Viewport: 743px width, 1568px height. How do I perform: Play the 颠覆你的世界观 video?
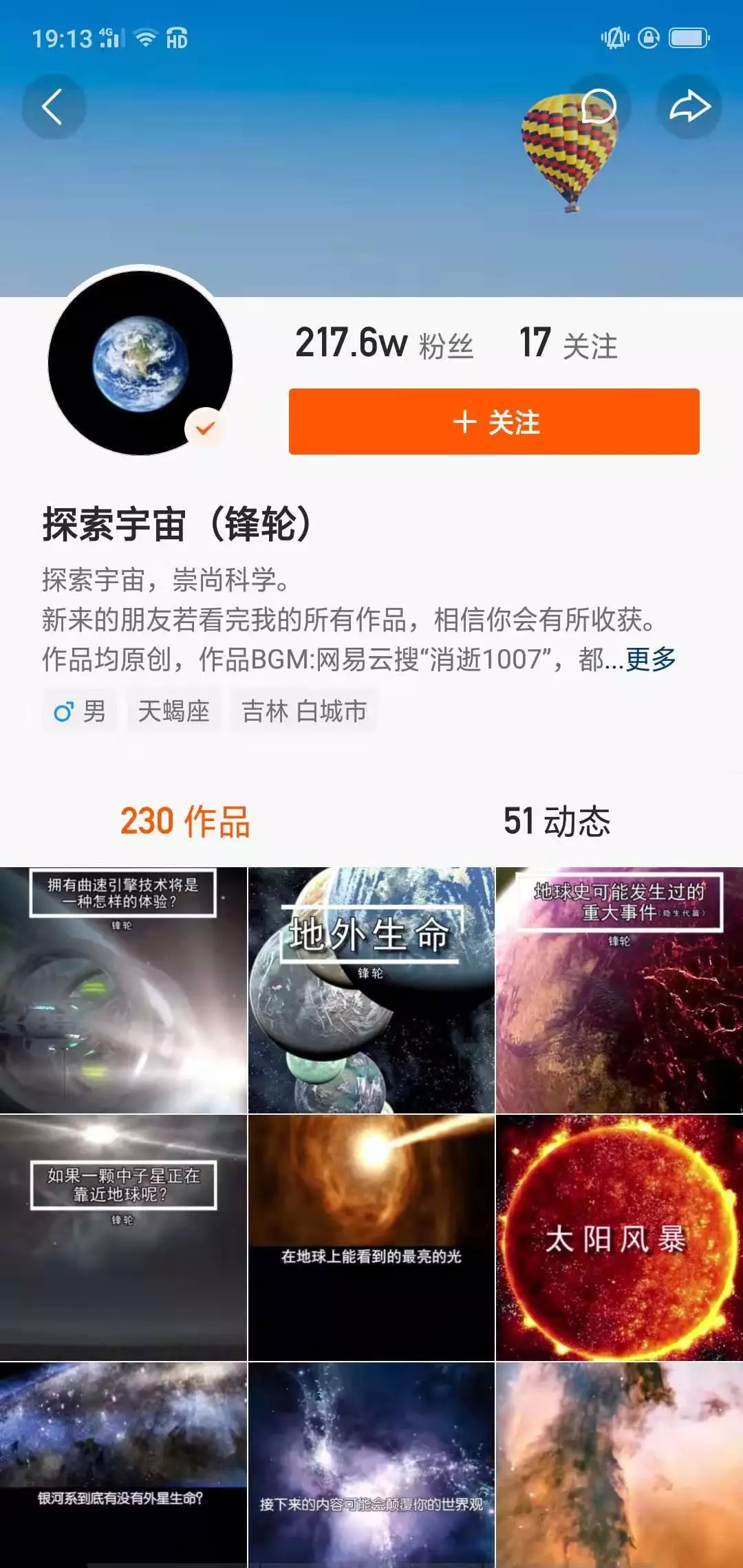coord(371,1465)
